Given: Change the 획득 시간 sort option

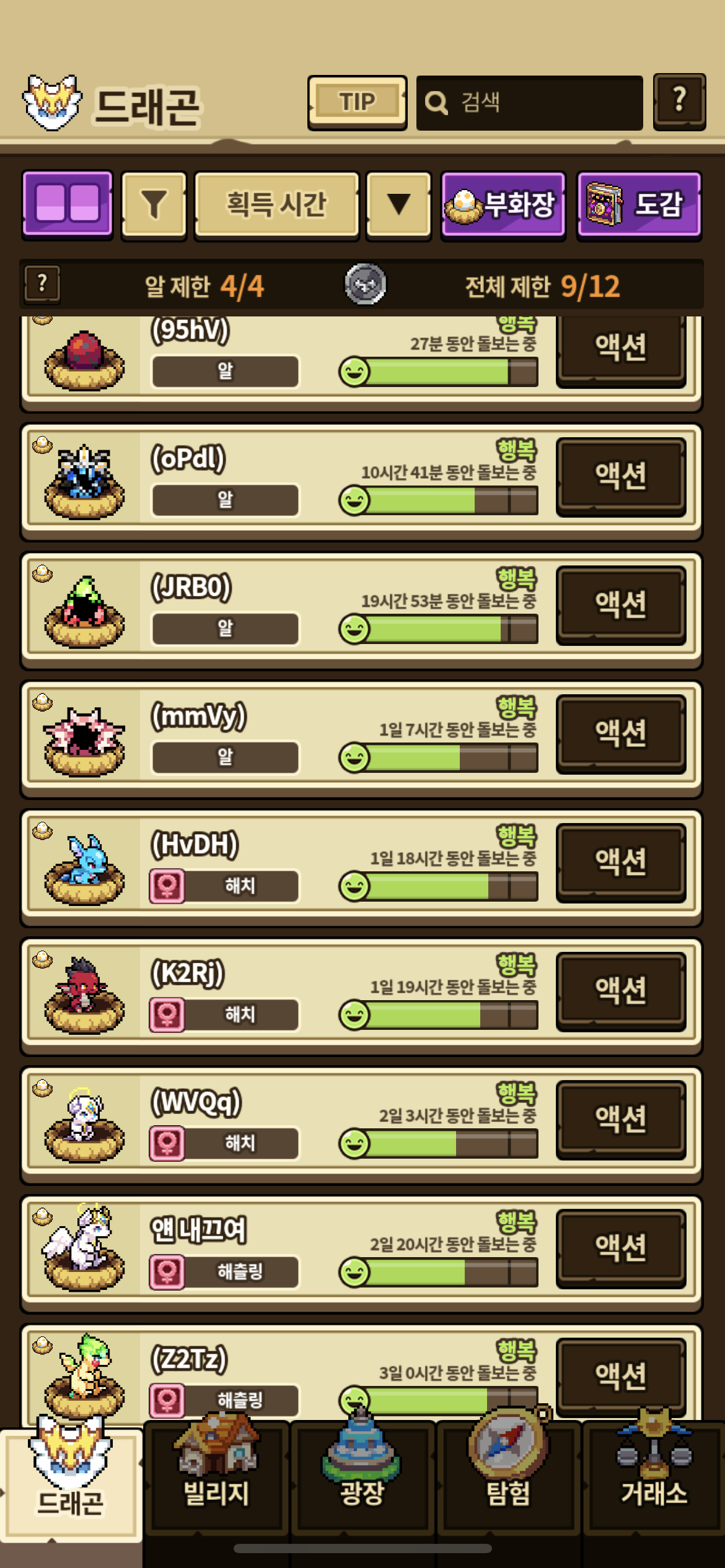Looking at the screenshot, I should pos(276,205).
